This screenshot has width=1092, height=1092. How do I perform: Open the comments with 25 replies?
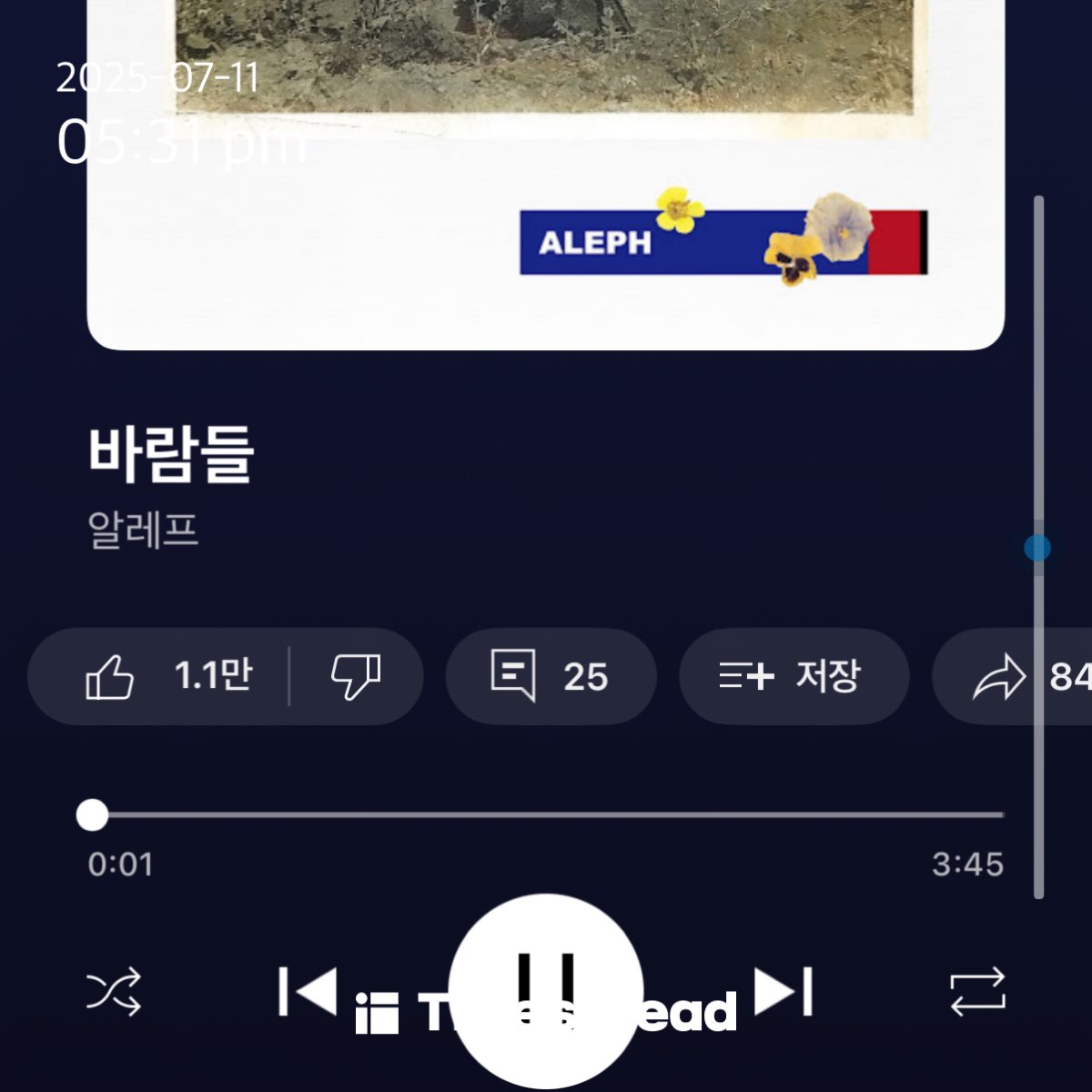point(550,676)
